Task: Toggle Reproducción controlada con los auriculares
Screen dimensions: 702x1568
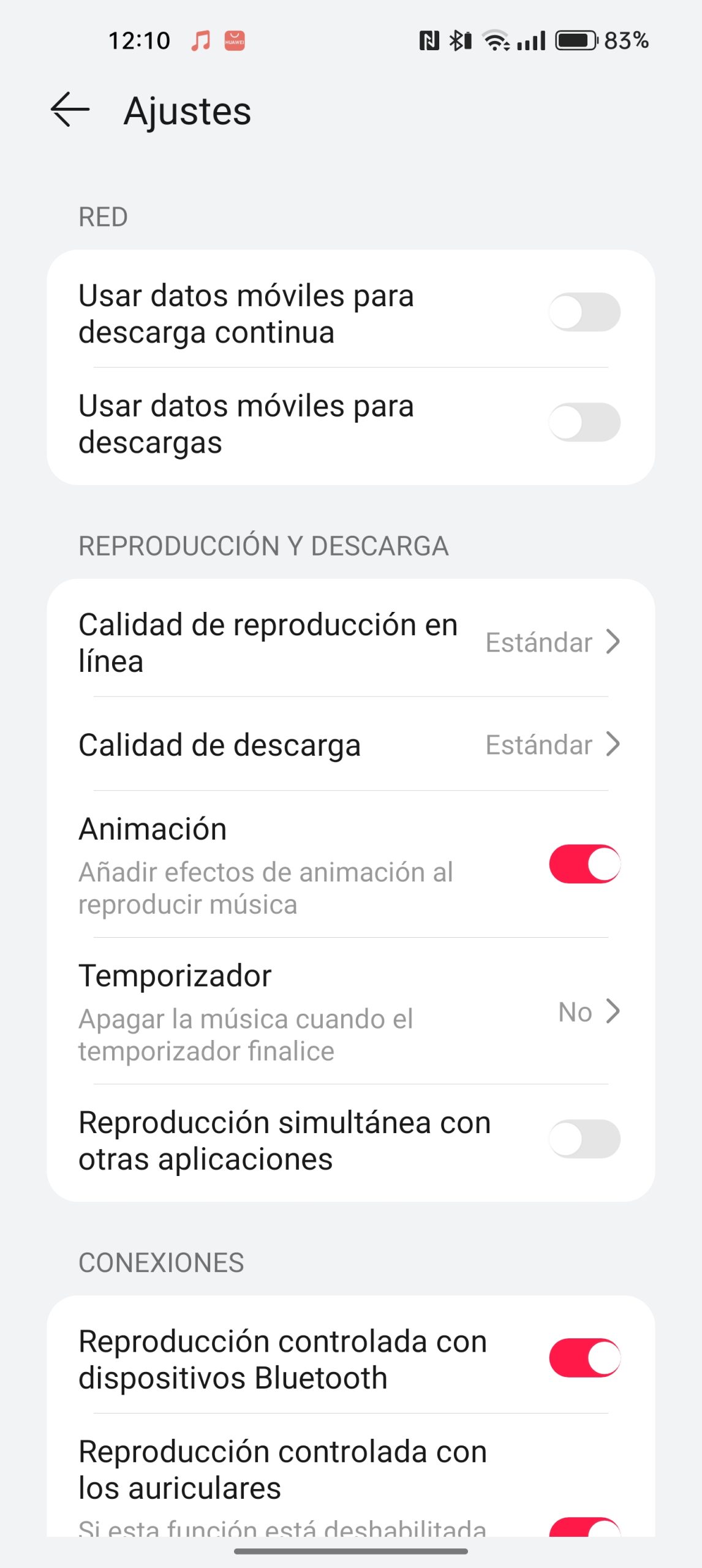Action: [584, 1528]
